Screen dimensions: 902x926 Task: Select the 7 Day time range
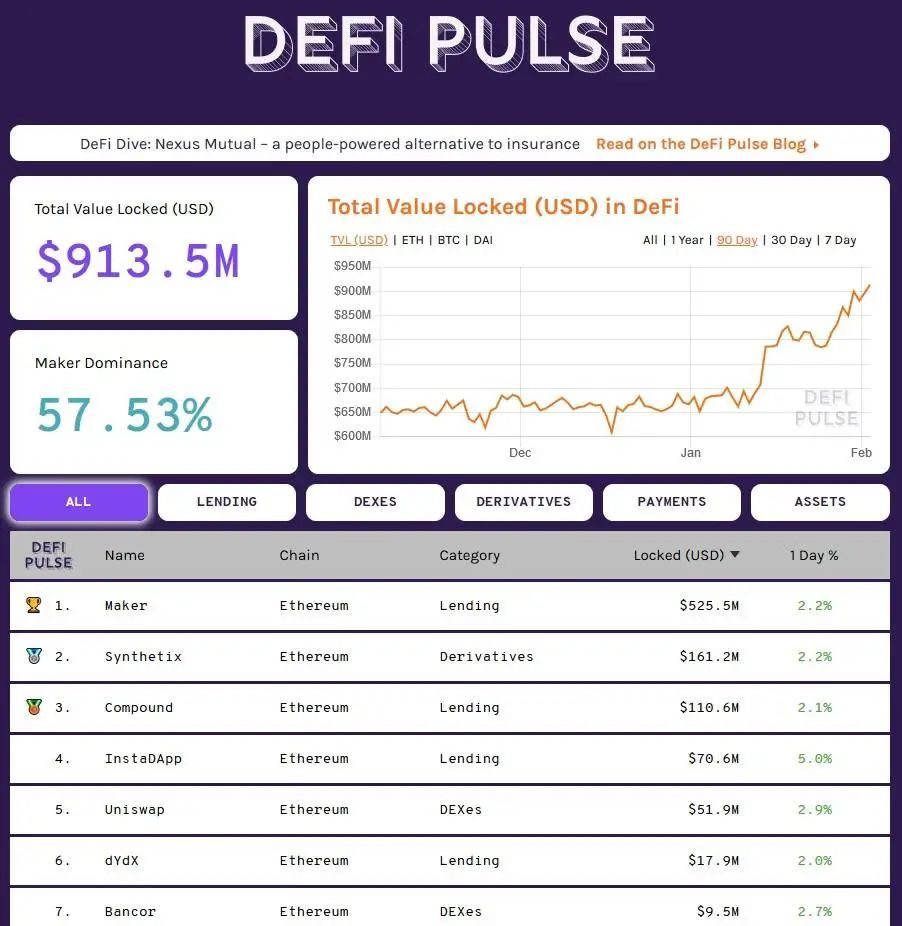[x=839, y=240]
